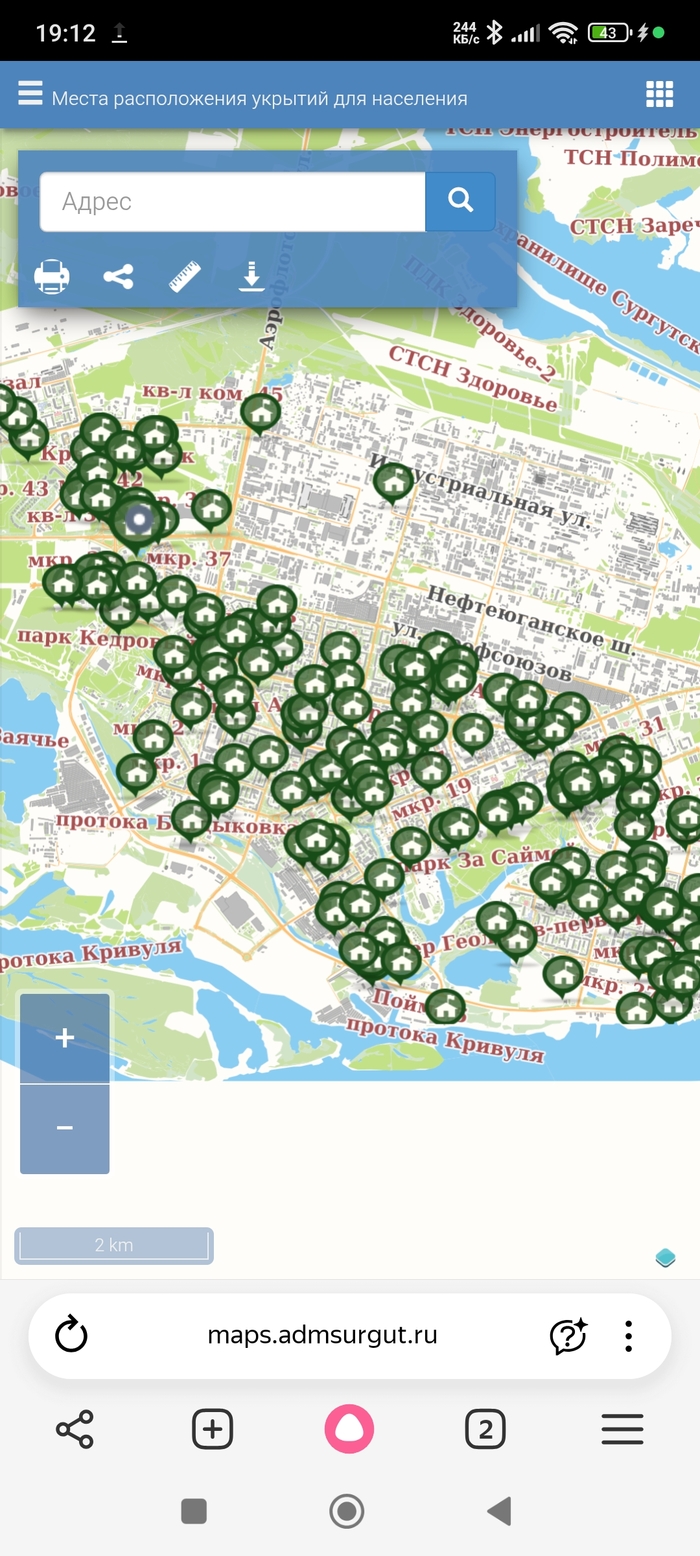This screenshot has width=700, height=1556.
Task: Open the ruler measurement tool
Action: point(185,276)
